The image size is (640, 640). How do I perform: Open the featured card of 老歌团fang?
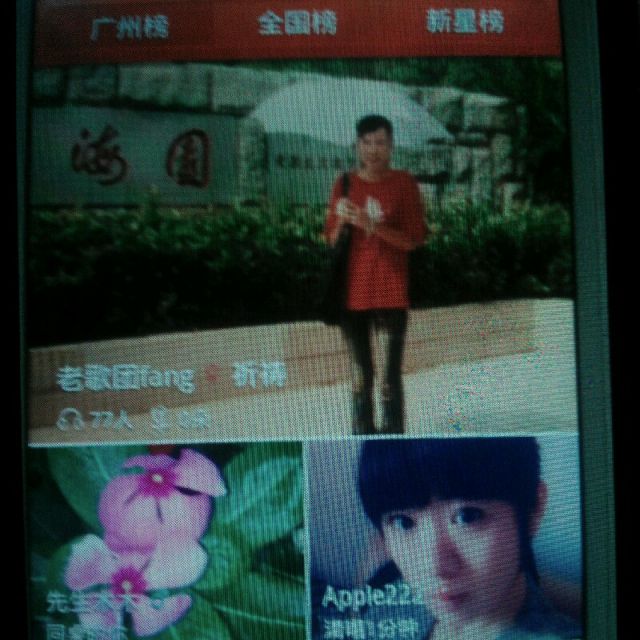click(x=300, y=250)
